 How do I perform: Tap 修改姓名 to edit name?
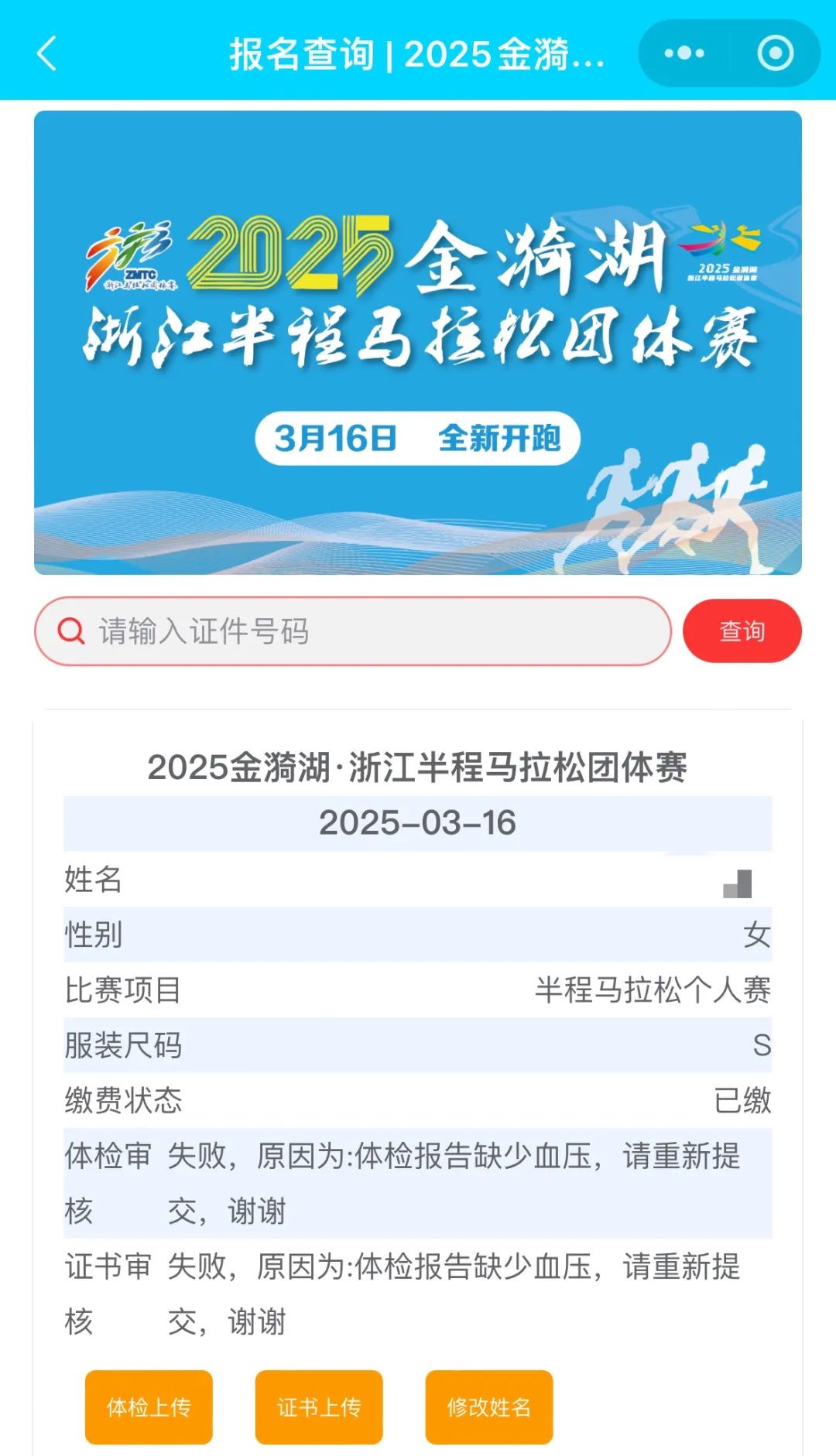(x=488, y=1406)
